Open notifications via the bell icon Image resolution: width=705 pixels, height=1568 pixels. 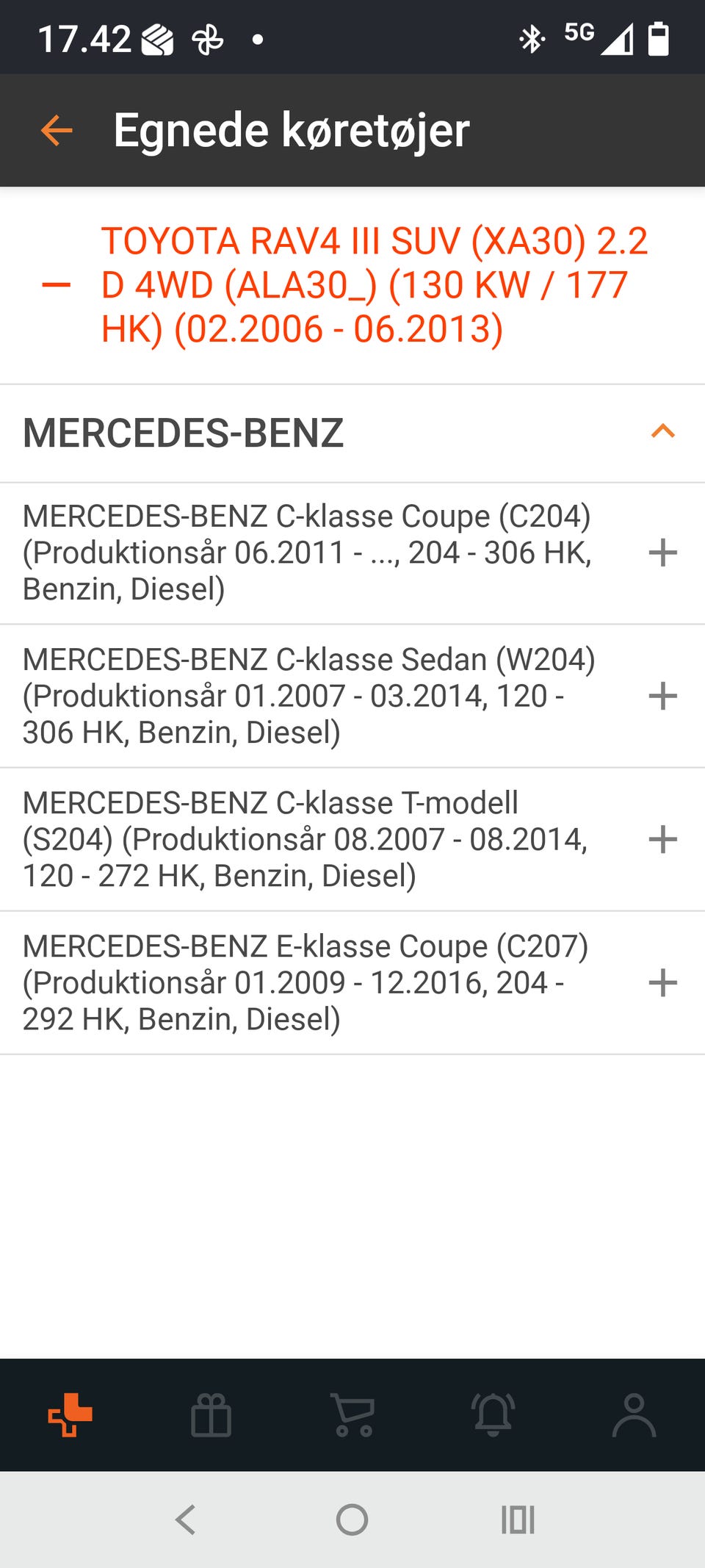tap(494, 1416)
